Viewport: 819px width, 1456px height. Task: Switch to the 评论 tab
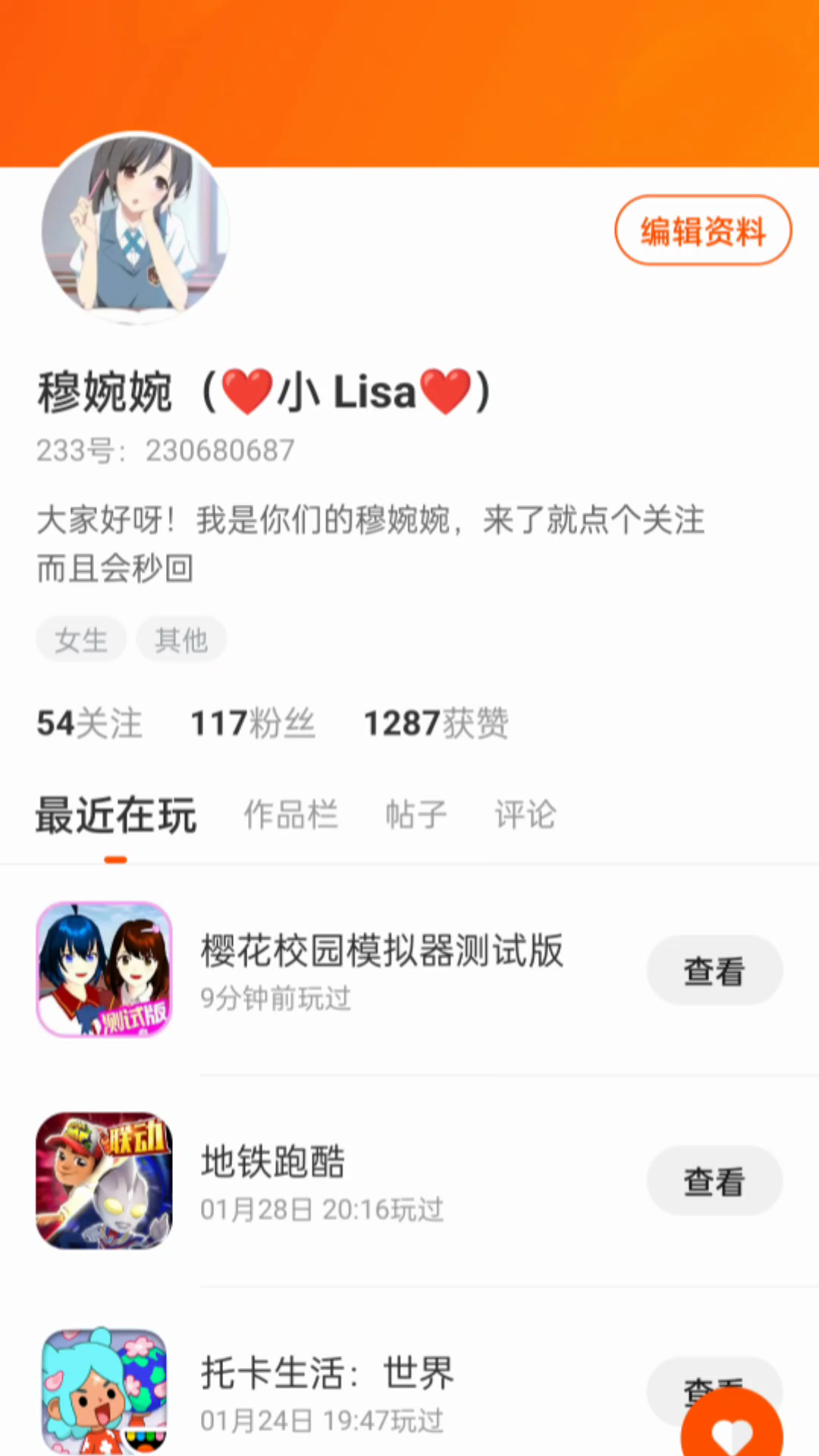point(526,815)
